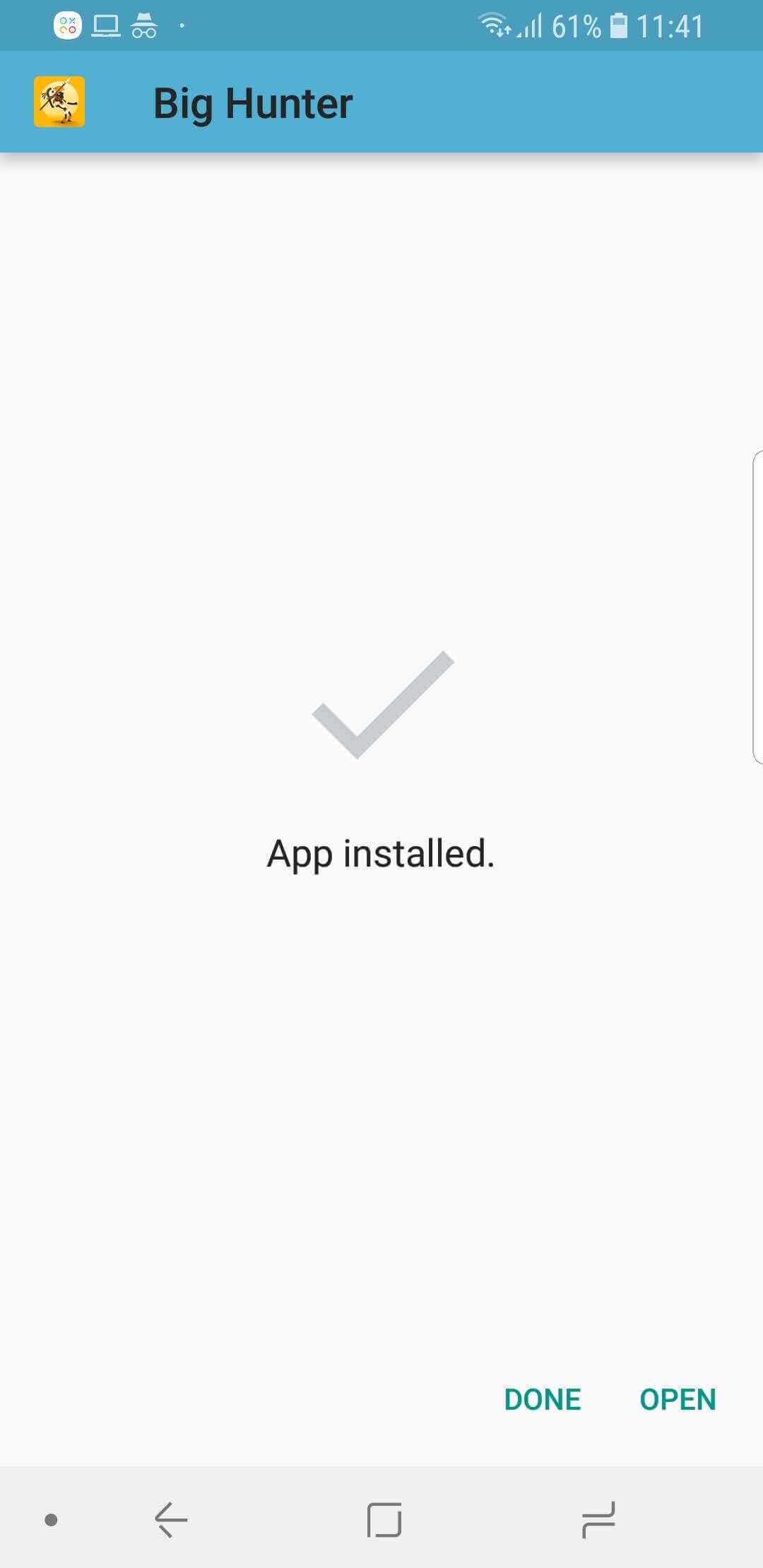This screenshot has width=763, height=1568.
Task: Tap DONE to finish installation
Action: tap(543, 1399)
